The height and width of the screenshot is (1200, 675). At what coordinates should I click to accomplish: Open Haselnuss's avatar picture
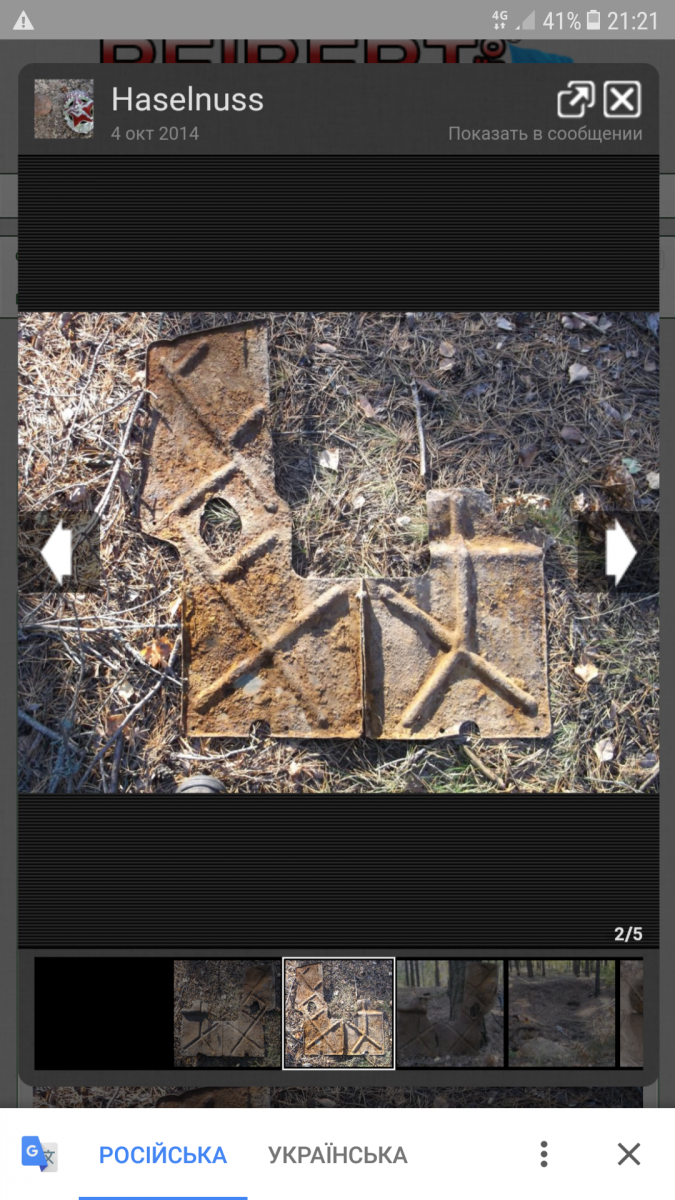(64, 109)
